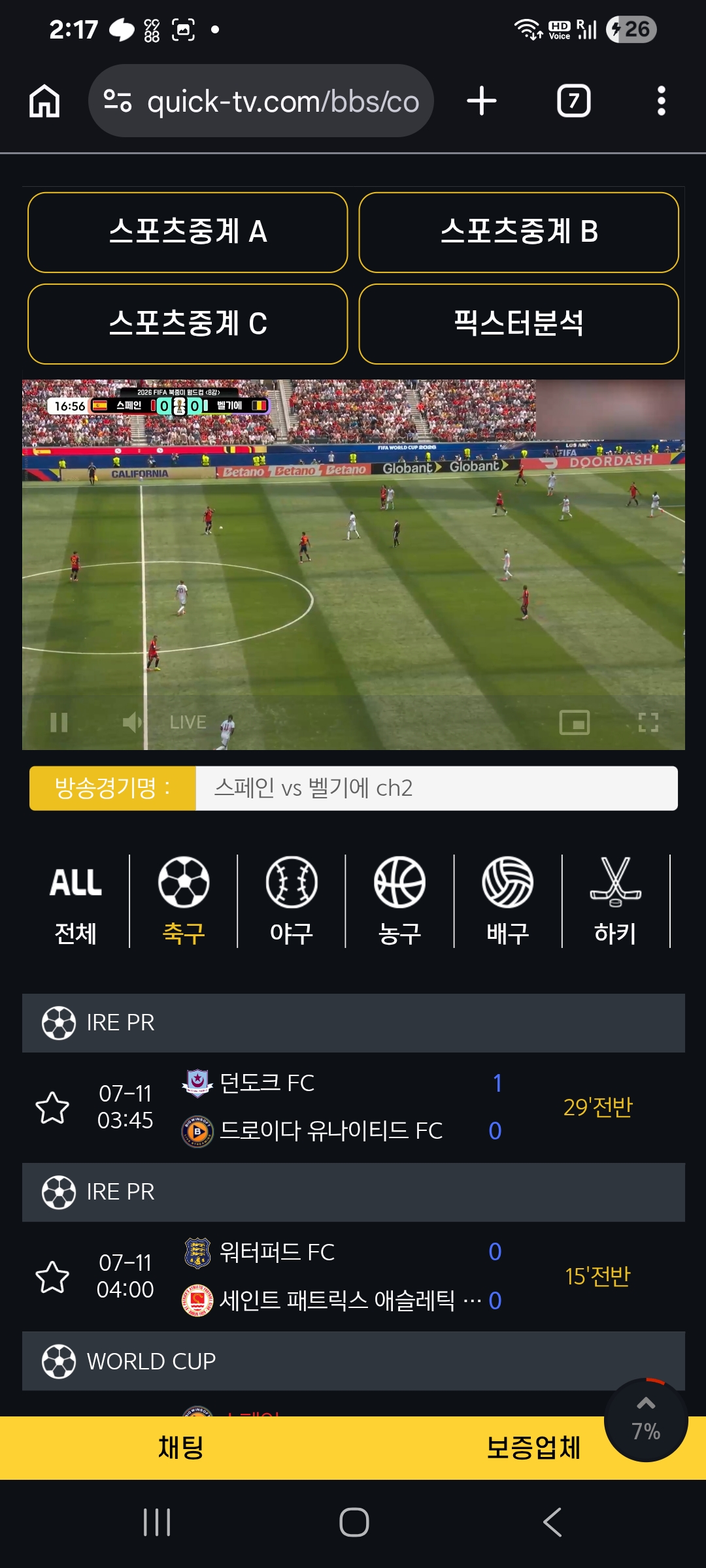Open 스포츠중계 A
Viewport: 706px width, 1568px height.
pyautogui.click(x=188, y=232)
